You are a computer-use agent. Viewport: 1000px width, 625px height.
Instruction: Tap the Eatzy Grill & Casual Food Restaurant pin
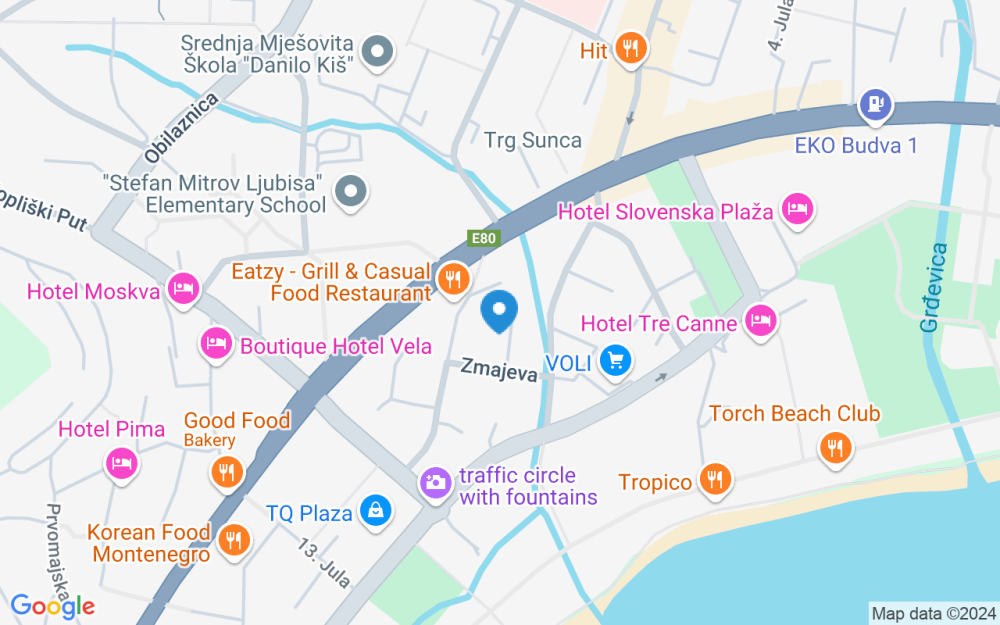pyautogui.click(x=453, y=279)
